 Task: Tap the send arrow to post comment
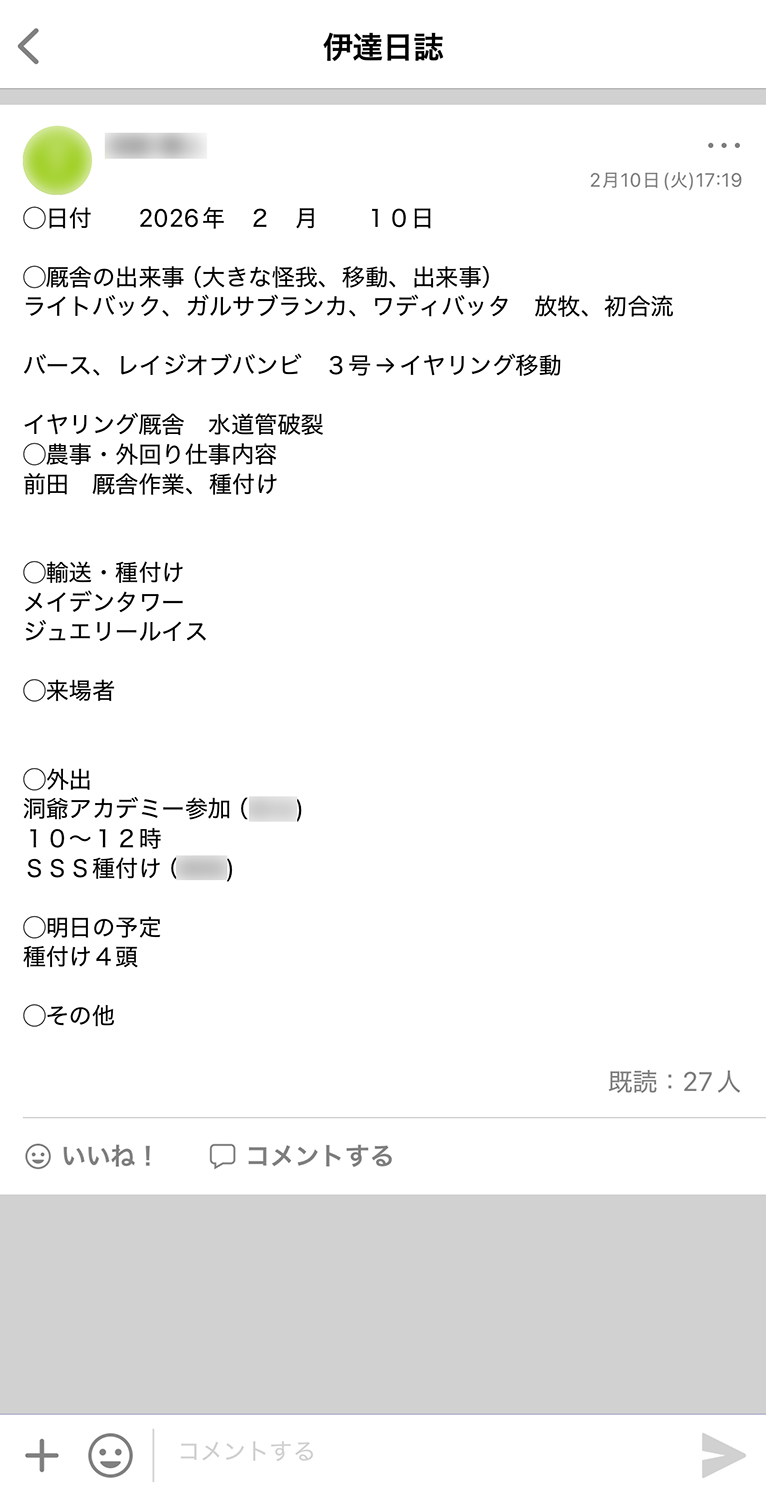click(x=722, y=1457)
